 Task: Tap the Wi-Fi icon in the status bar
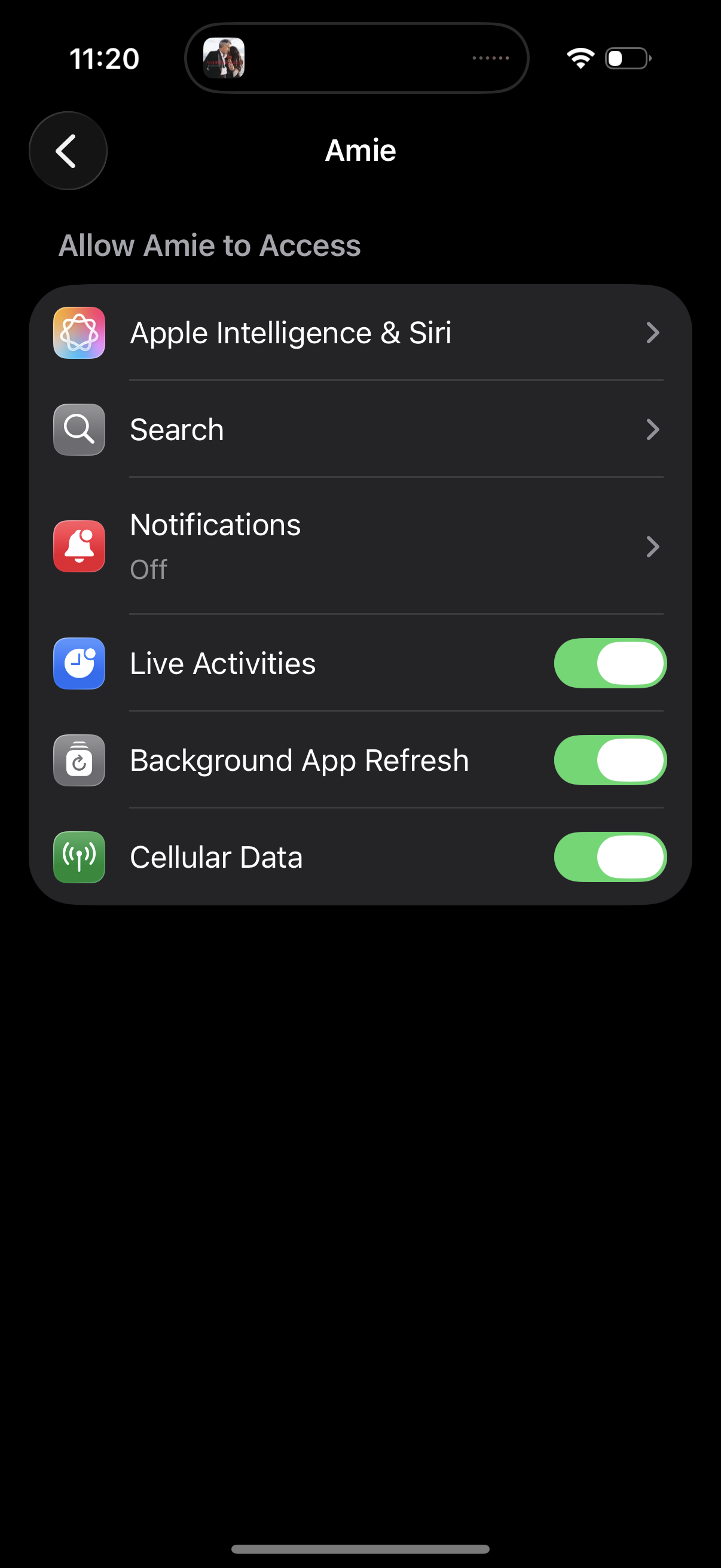(579, 57)
